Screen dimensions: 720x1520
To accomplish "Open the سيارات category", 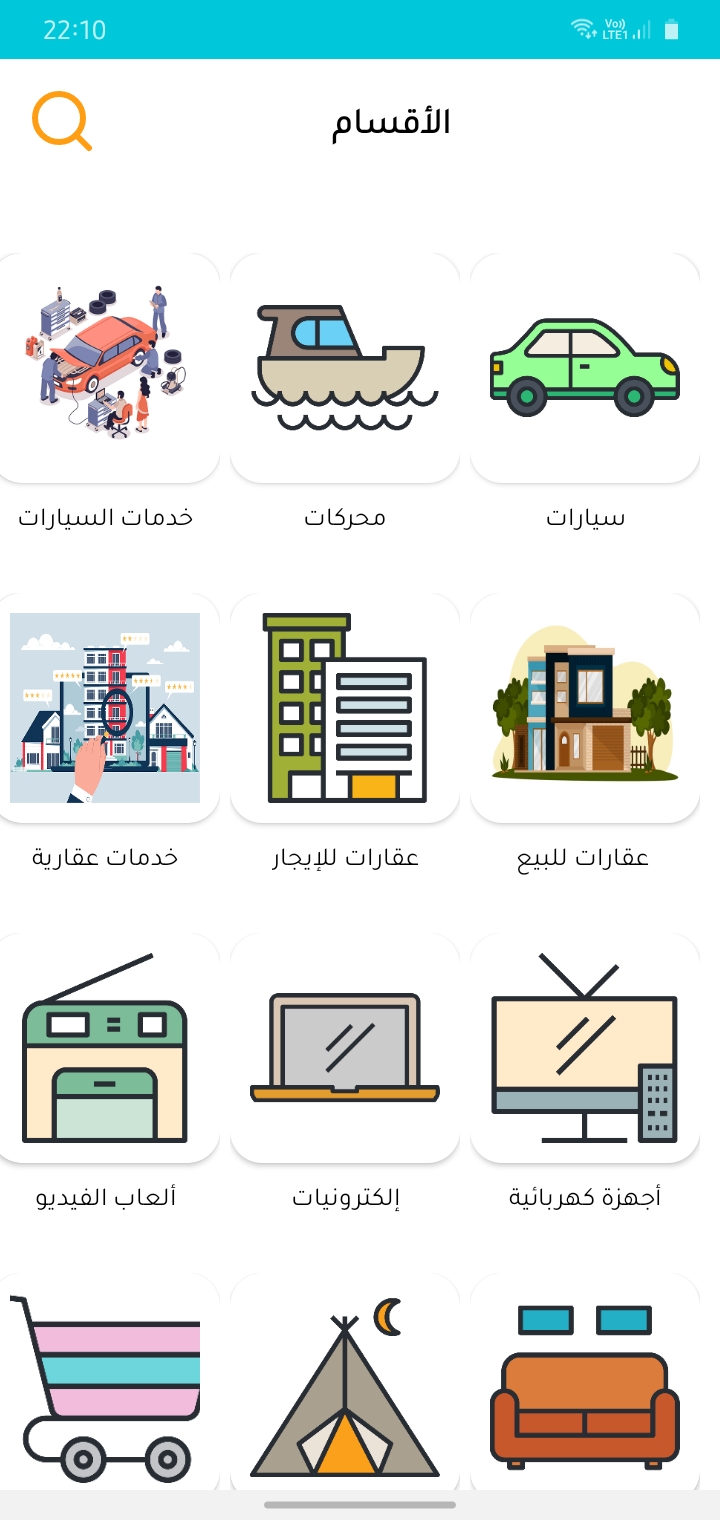I will [x=585, y=368].
